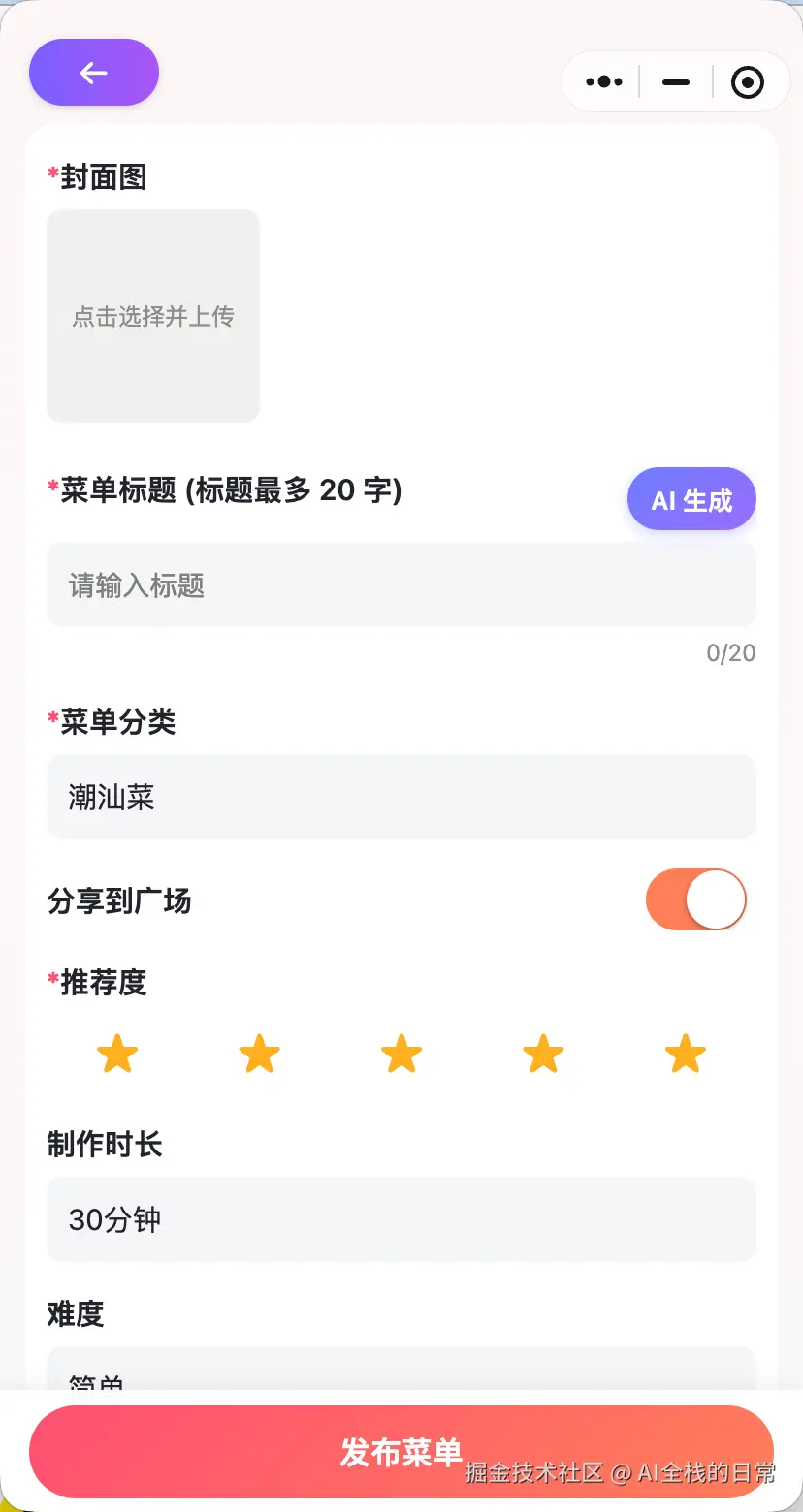
Task: Set 推荐度 to one star
Action: [117, 1054]
